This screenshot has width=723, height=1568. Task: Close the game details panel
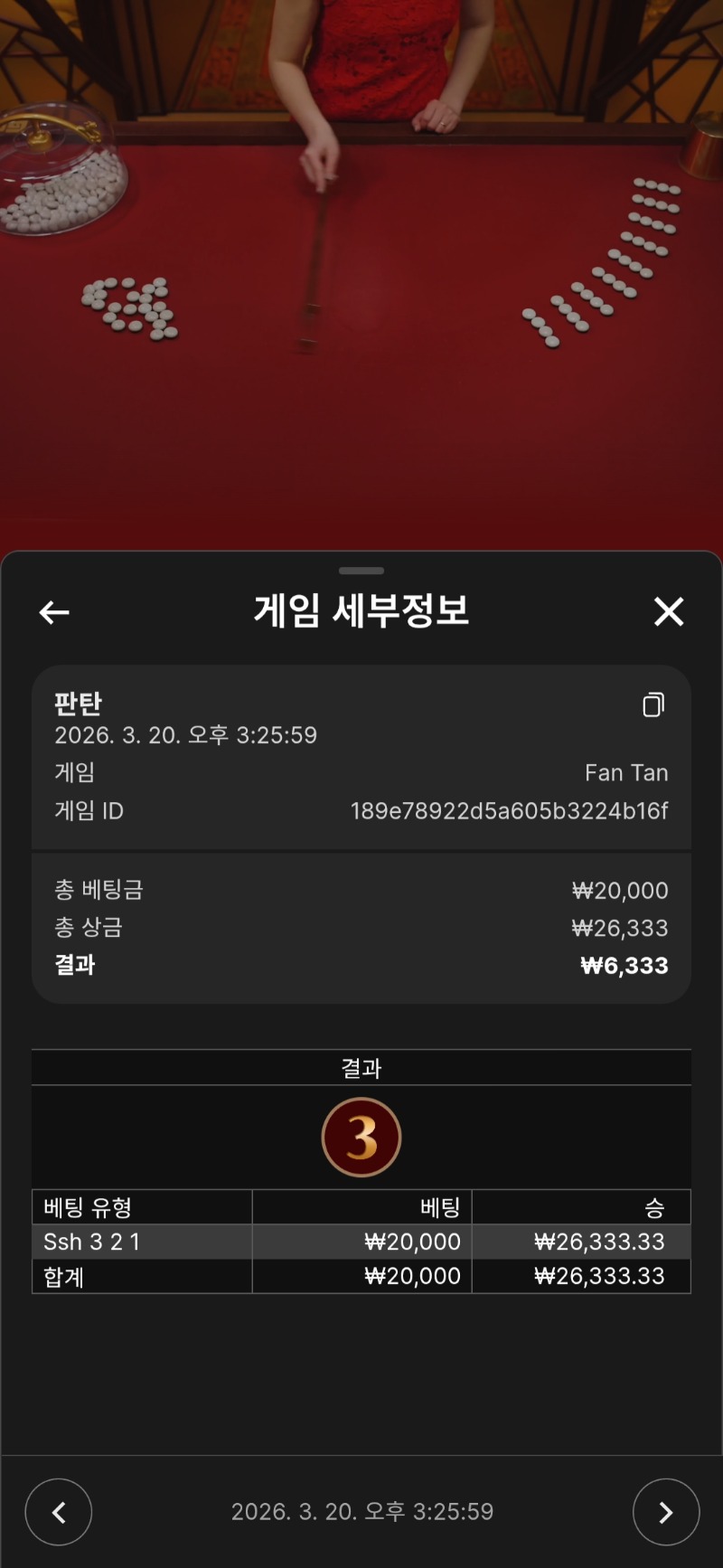669,612
